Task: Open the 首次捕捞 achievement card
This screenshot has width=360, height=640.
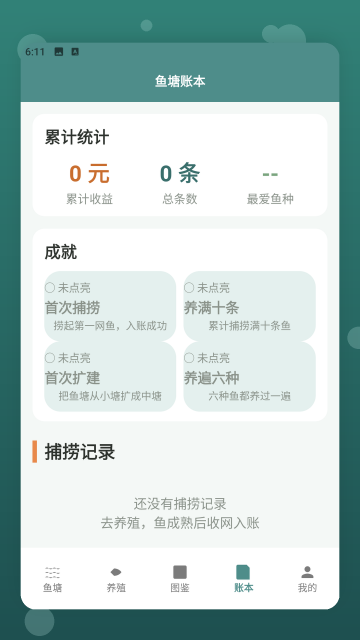Action: pos(110,306)
